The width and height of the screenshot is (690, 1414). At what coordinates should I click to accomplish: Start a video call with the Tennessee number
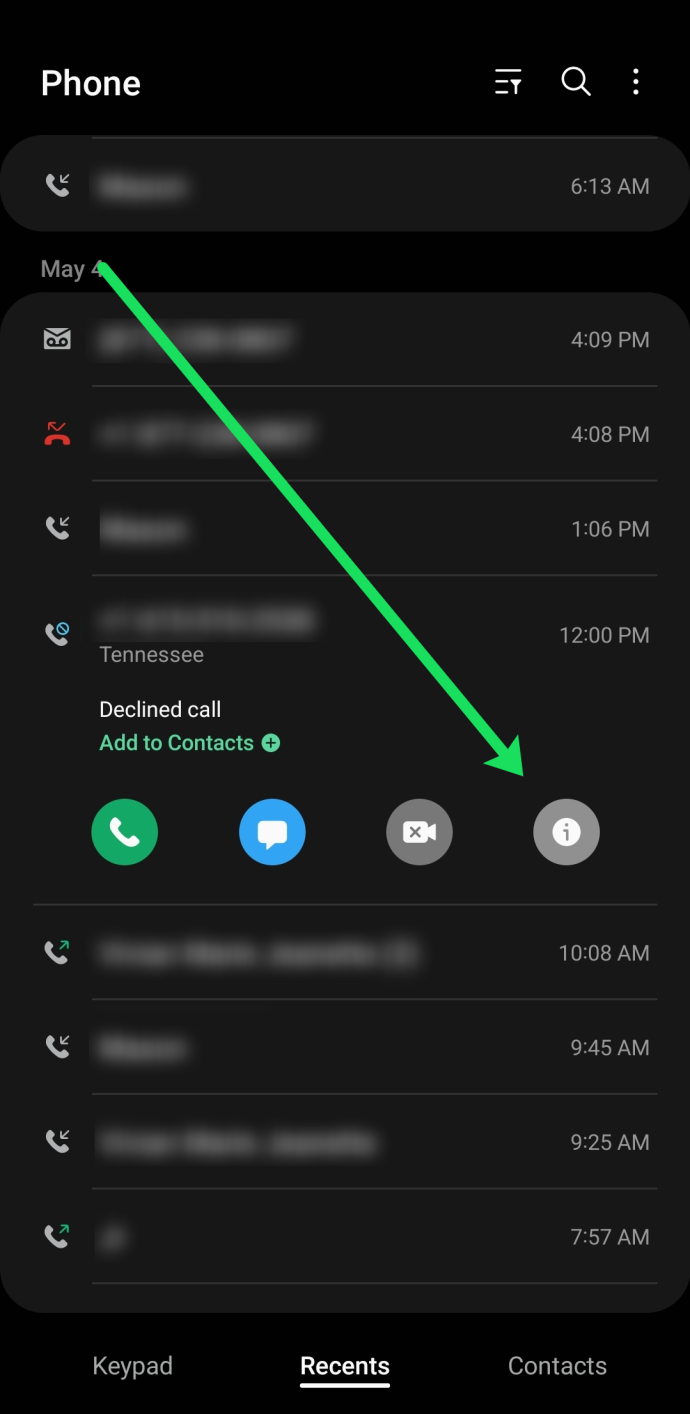coord(419,832)
